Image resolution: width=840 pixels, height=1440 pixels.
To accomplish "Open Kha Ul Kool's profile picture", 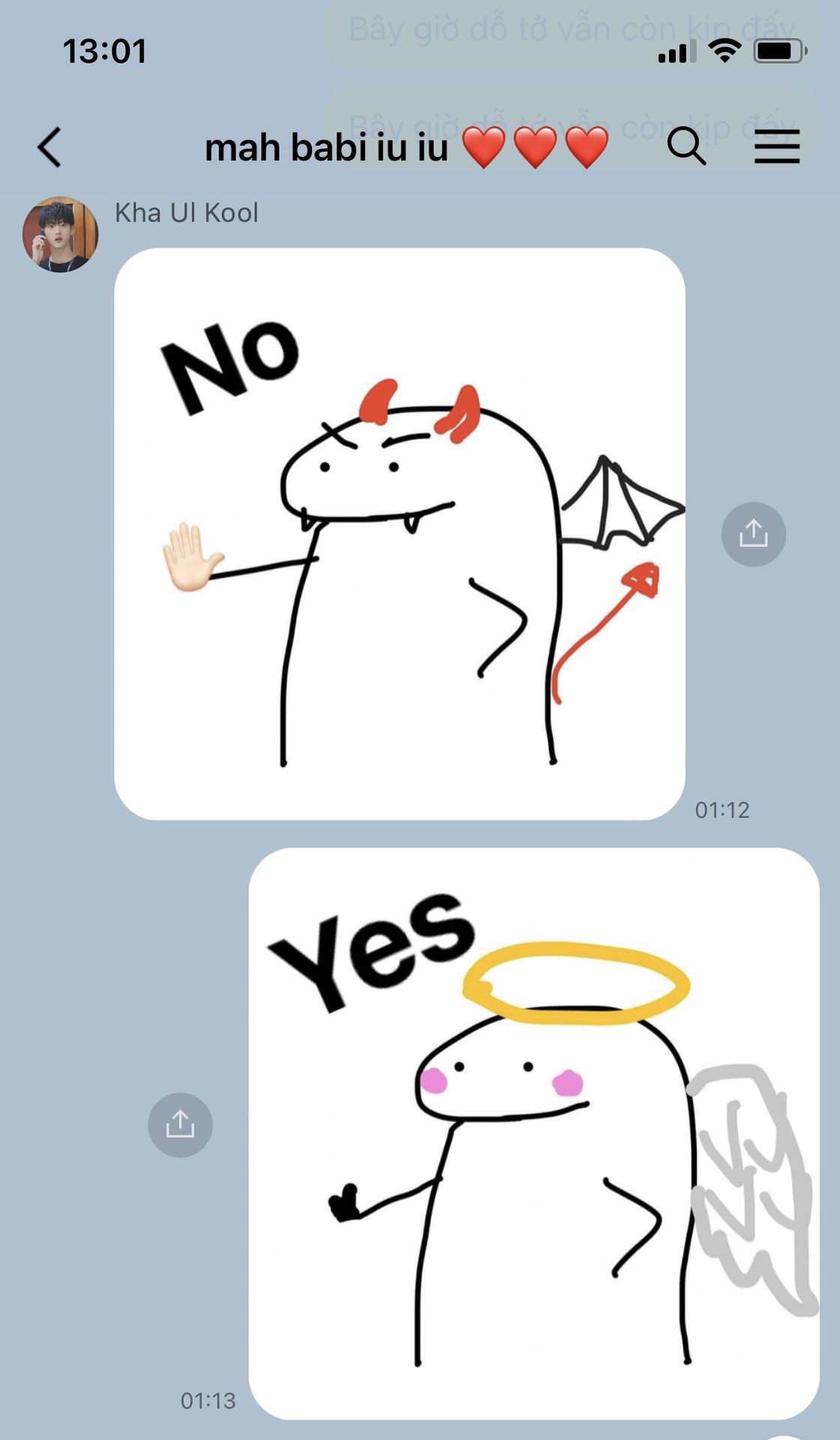I will (60, 234).
